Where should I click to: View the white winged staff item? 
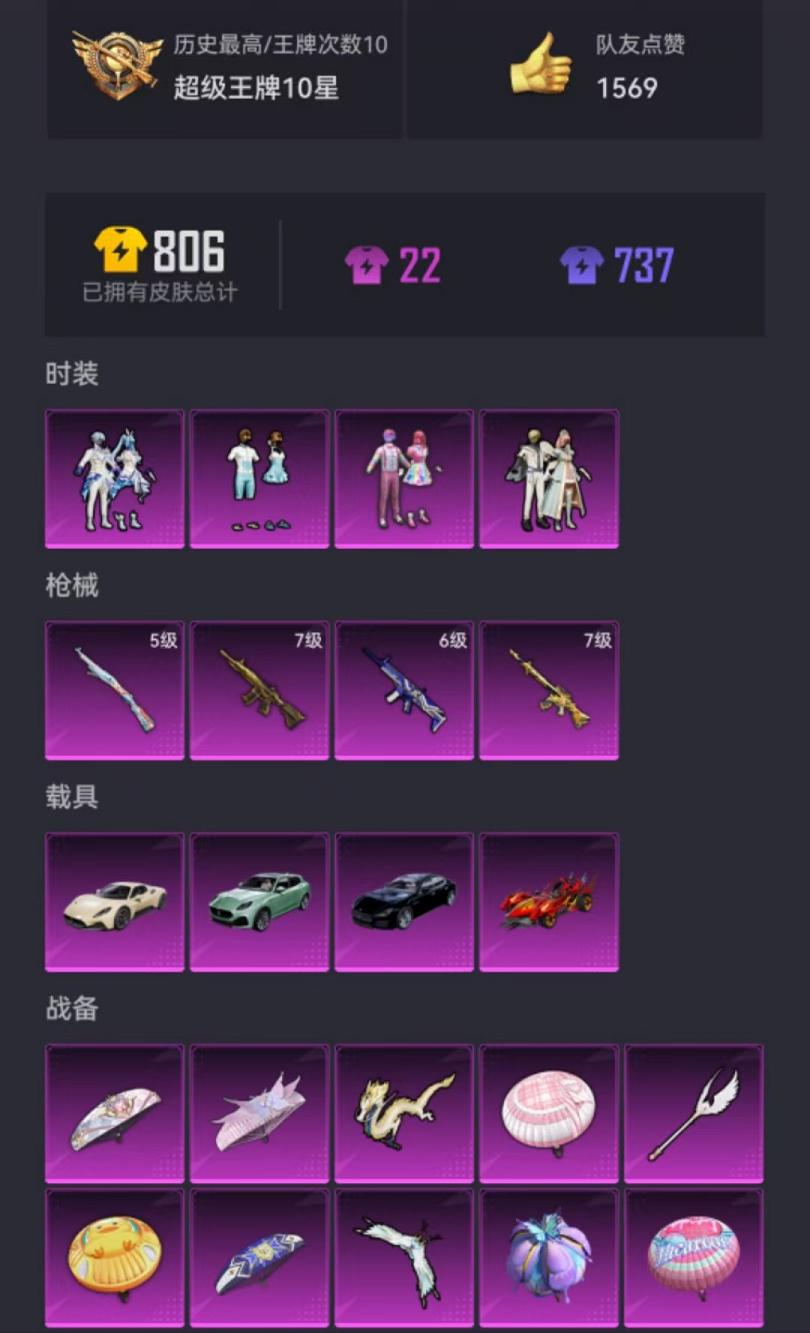pos(694,1113)
